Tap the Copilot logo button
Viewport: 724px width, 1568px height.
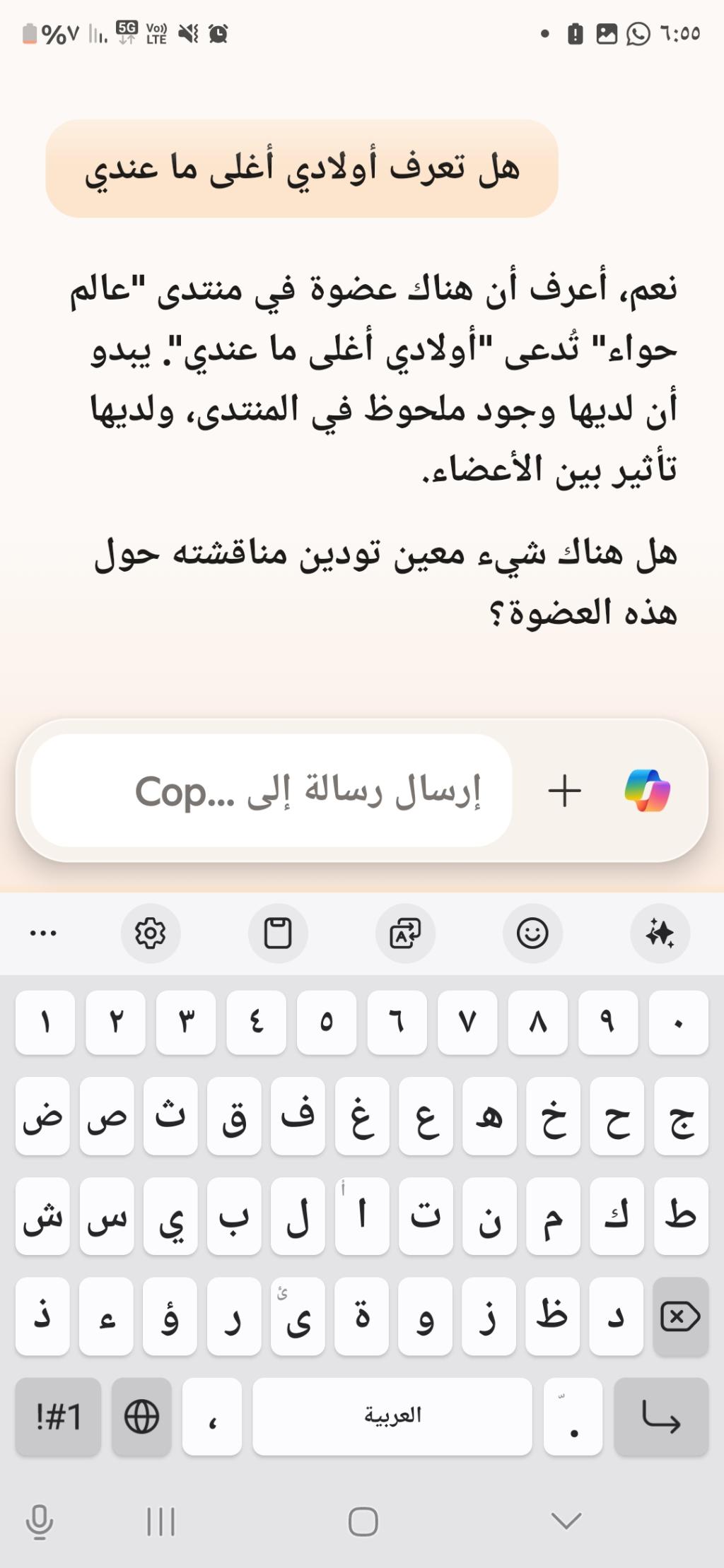click(647, 790)
